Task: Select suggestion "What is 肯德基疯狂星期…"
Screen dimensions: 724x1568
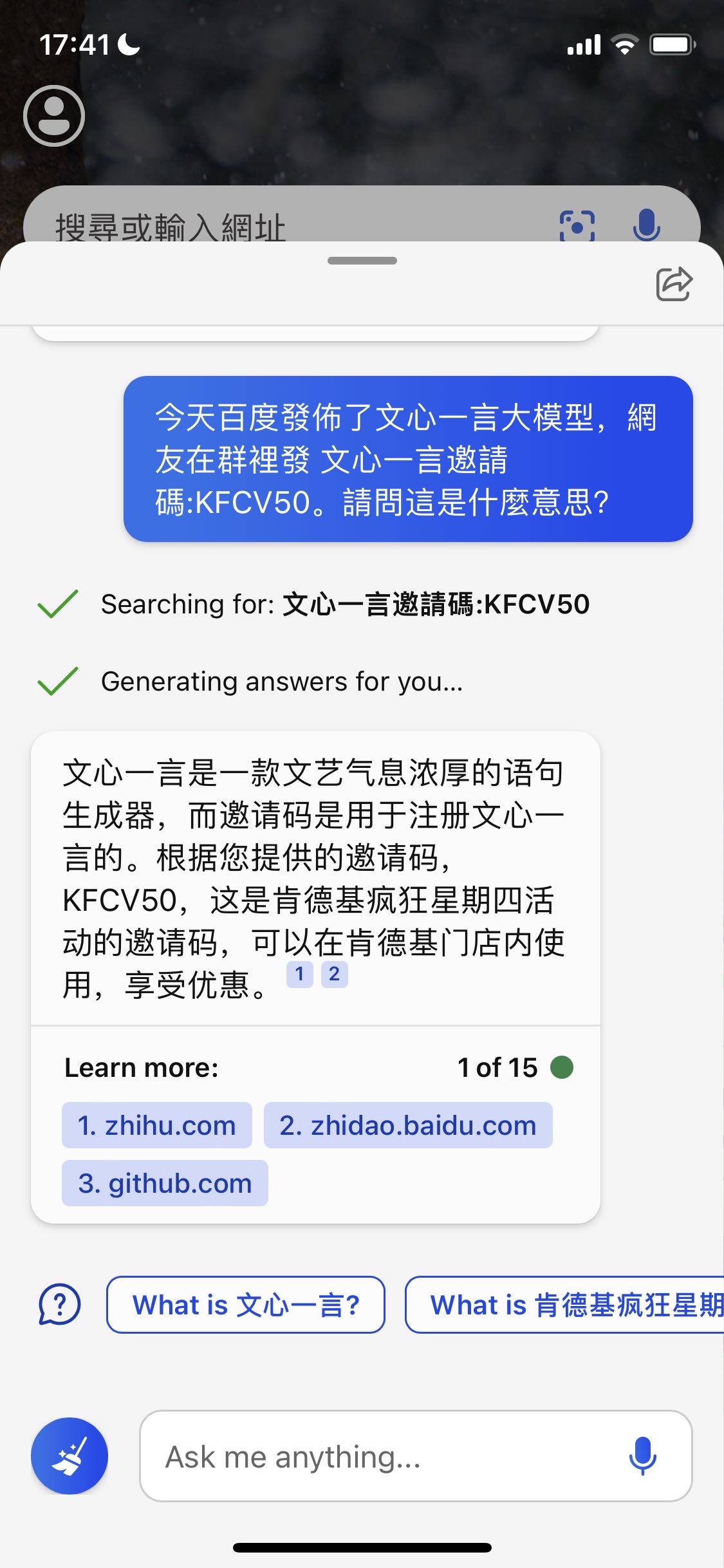Action: coord(565,1305)
